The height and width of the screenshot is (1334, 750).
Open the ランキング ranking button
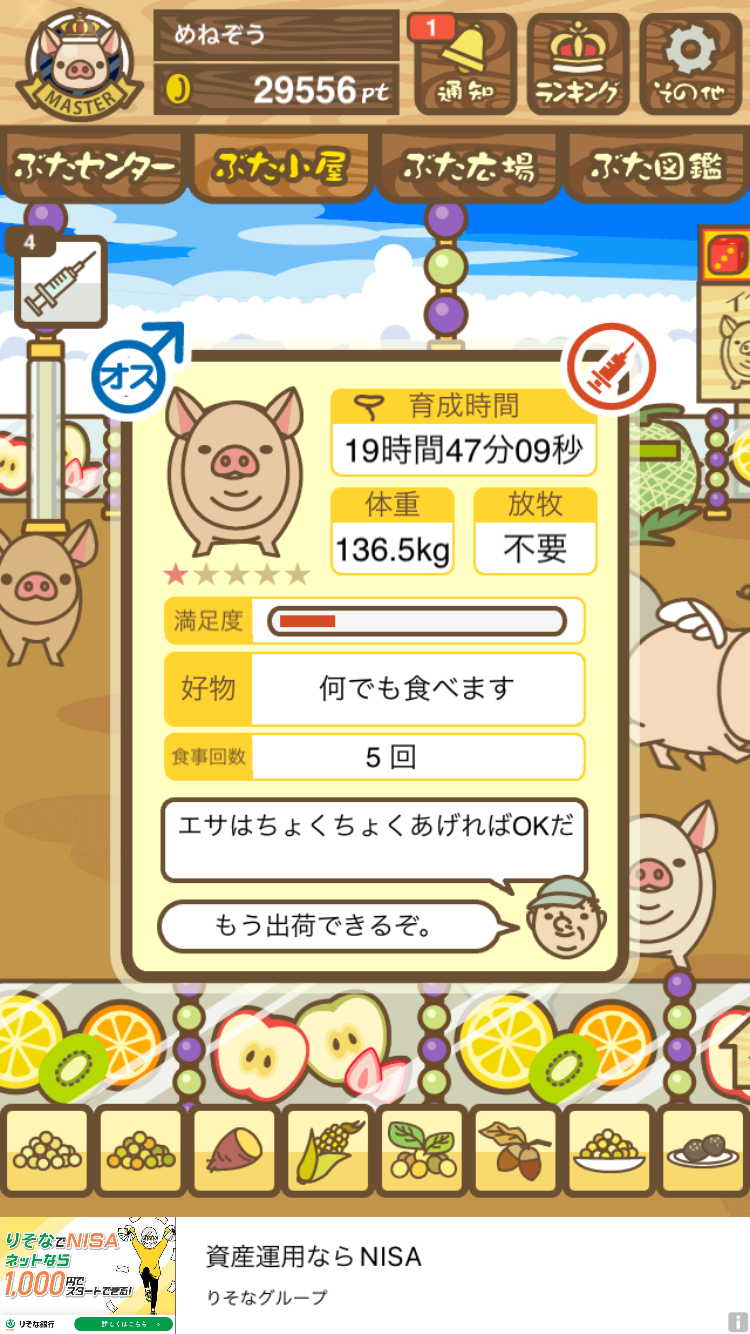[578, 64]
